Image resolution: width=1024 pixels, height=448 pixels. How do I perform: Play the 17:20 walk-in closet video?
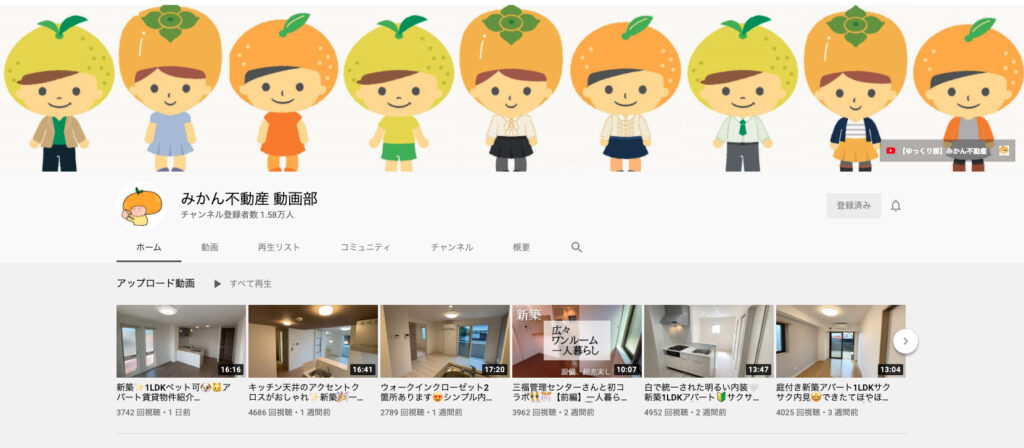pos(445,341)
